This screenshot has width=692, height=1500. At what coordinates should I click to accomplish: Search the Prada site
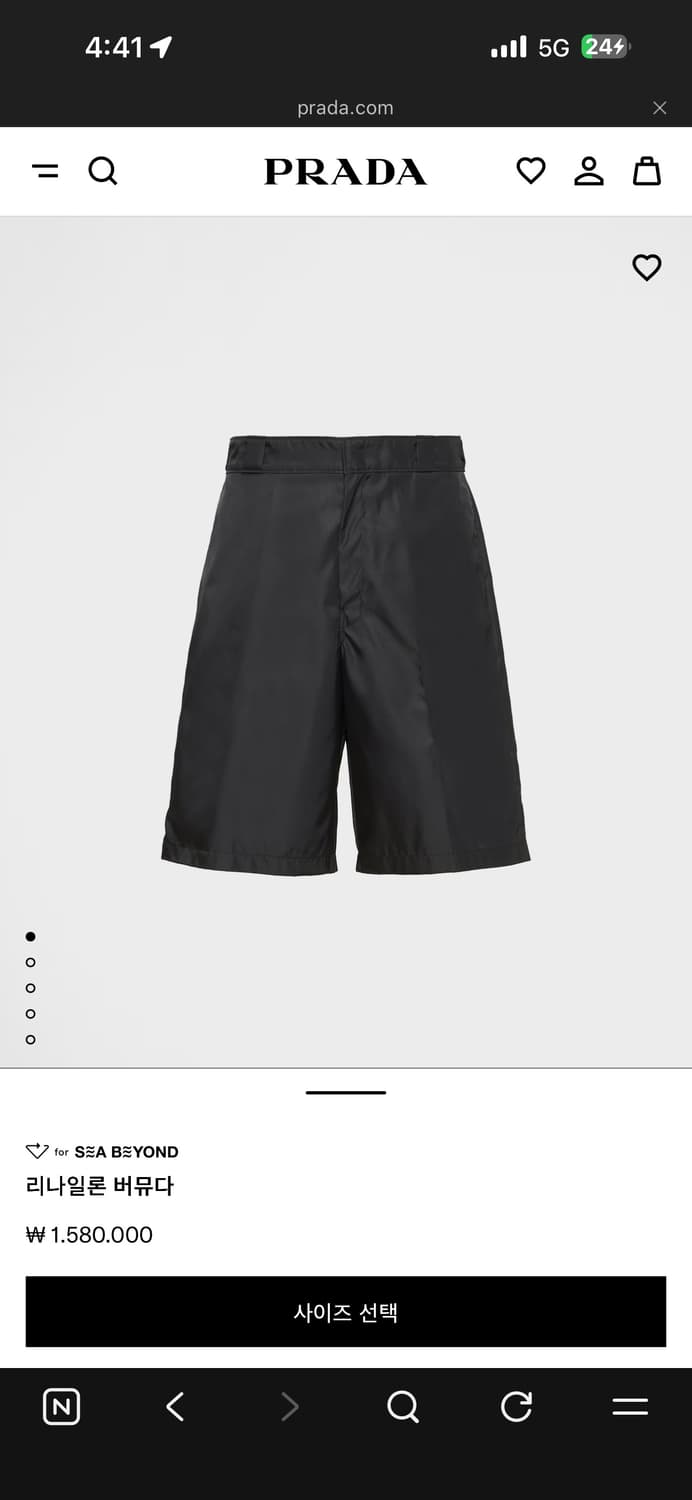pos(103,172)
